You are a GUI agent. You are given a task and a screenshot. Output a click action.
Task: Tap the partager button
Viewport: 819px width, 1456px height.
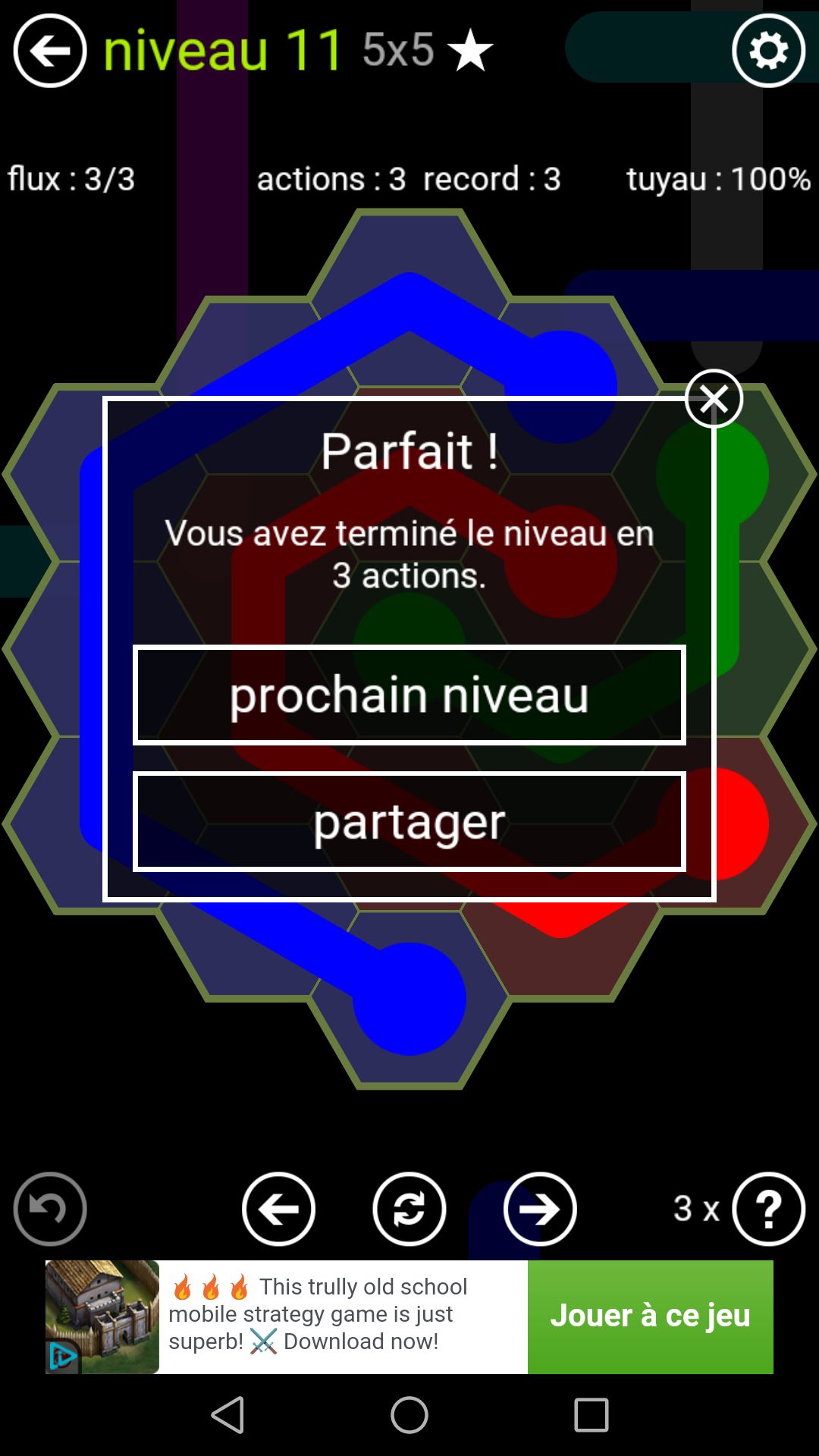(409, 821)
